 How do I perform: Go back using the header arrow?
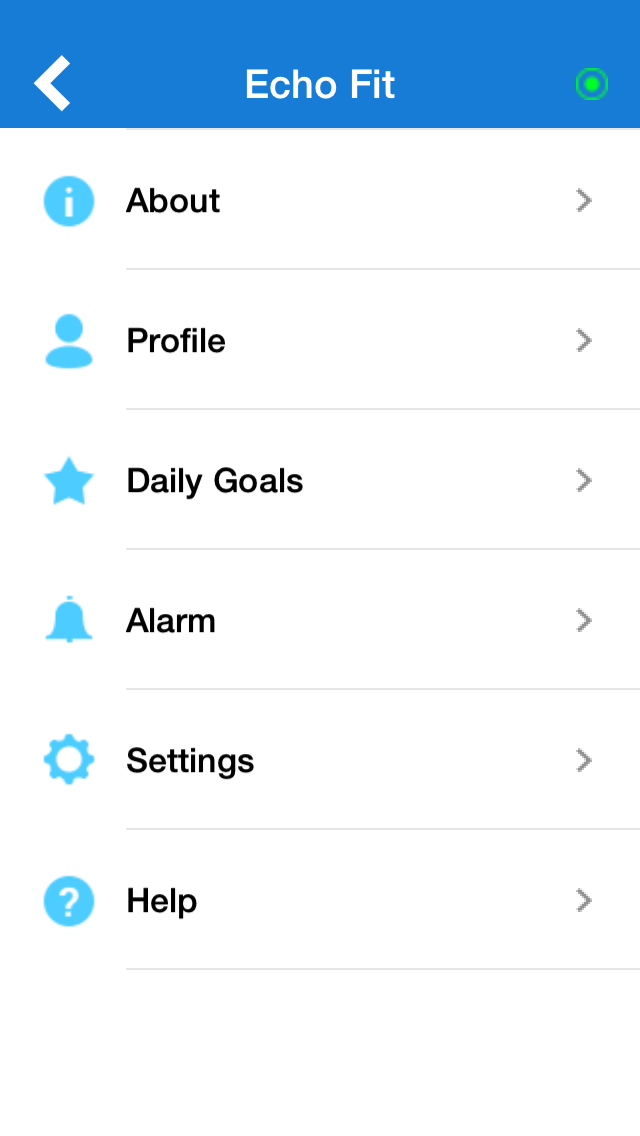pos(52,83)
